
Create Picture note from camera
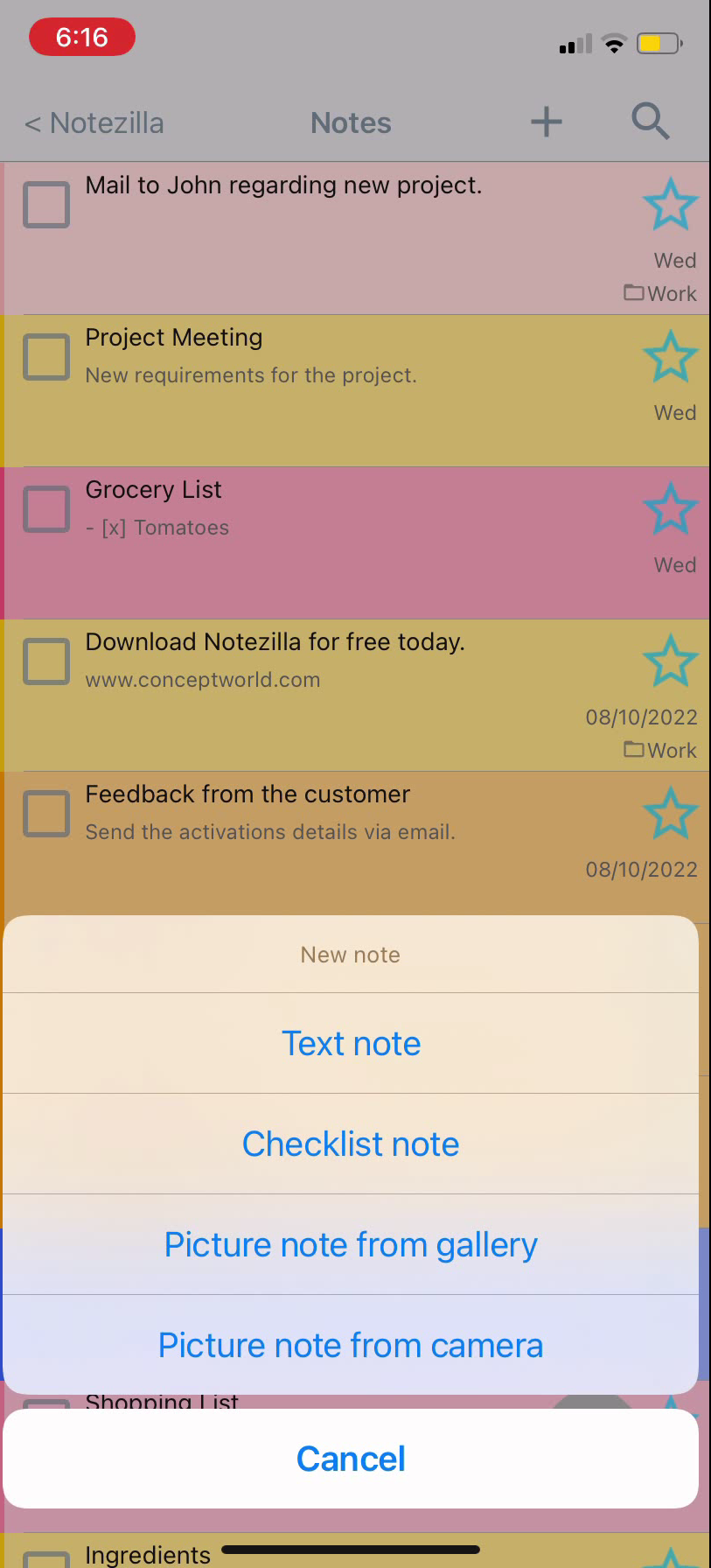(x=351, y=1345)
